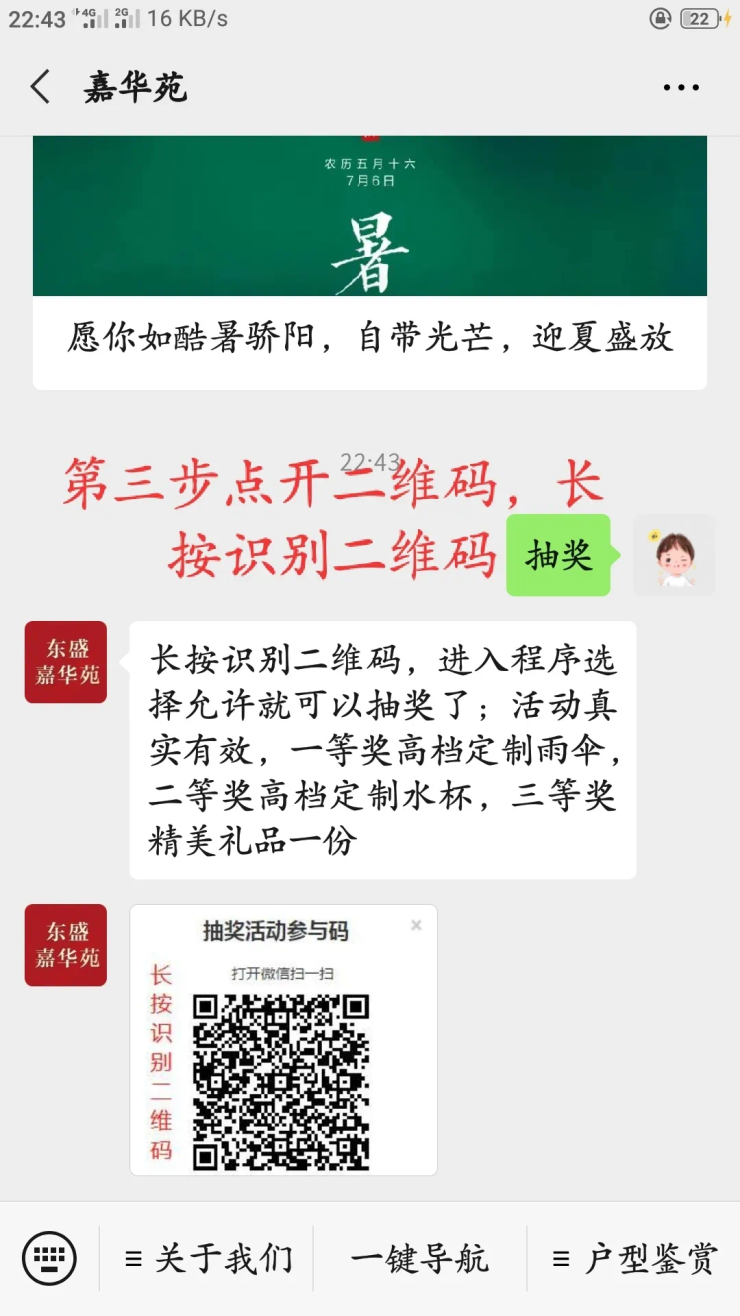Screen dimensions: 740x1316
Task: View my own profile avatar
Action: pos(674,556)
